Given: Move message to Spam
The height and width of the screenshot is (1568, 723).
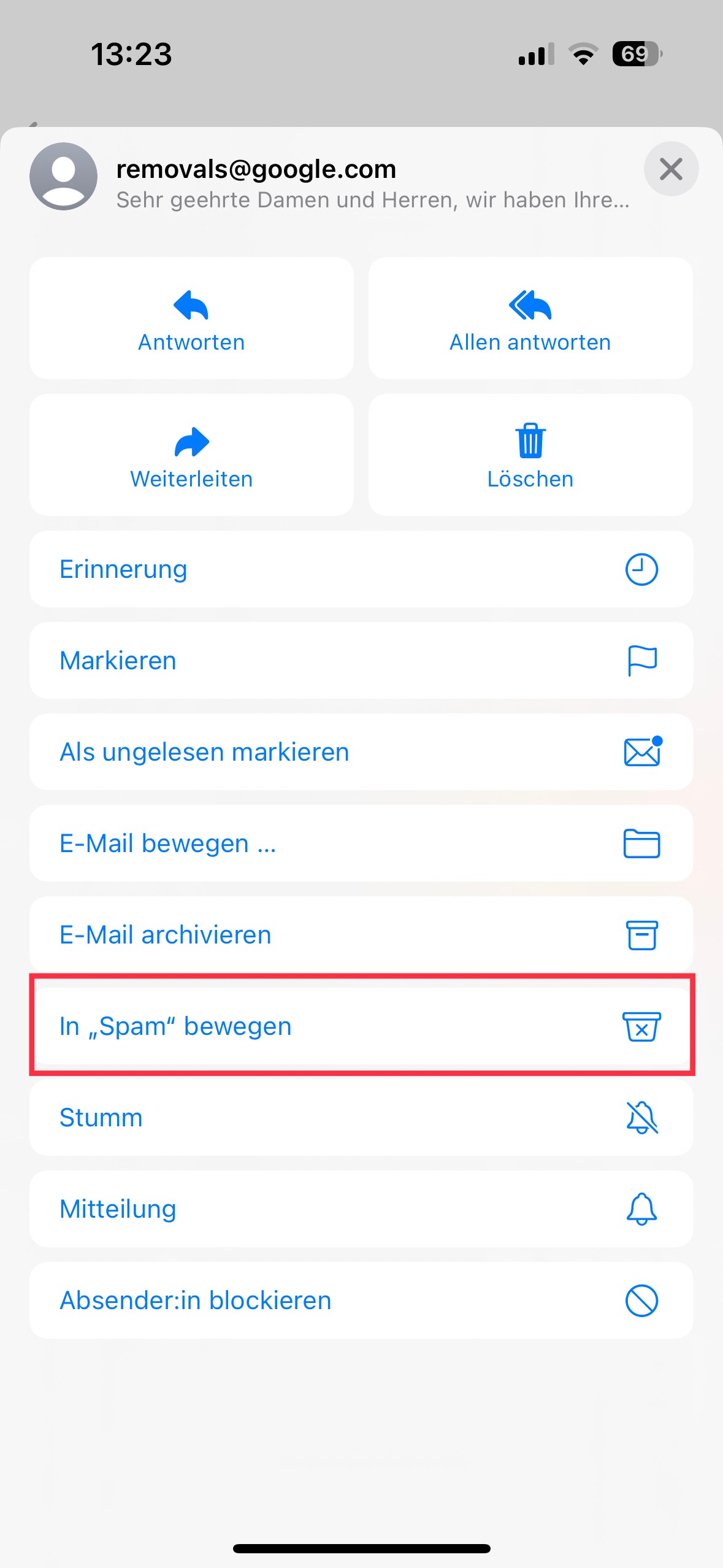Looking at the screenshot, I should pyautogui.click(x=361, y=1026).
